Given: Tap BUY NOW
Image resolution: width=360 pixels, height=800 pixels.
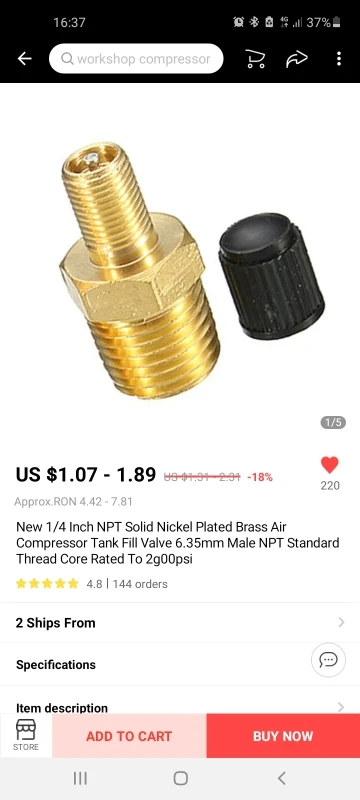Looking at the screenshot, I should [283, 736].
